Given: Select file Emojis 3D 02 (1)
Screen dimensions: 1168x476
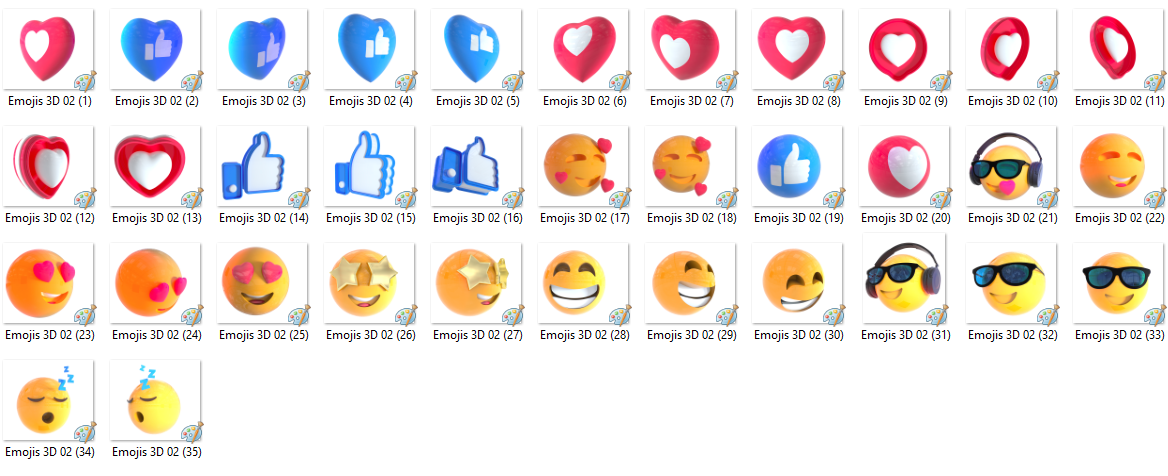Looking at the screenshot, I should pos(48,50).
